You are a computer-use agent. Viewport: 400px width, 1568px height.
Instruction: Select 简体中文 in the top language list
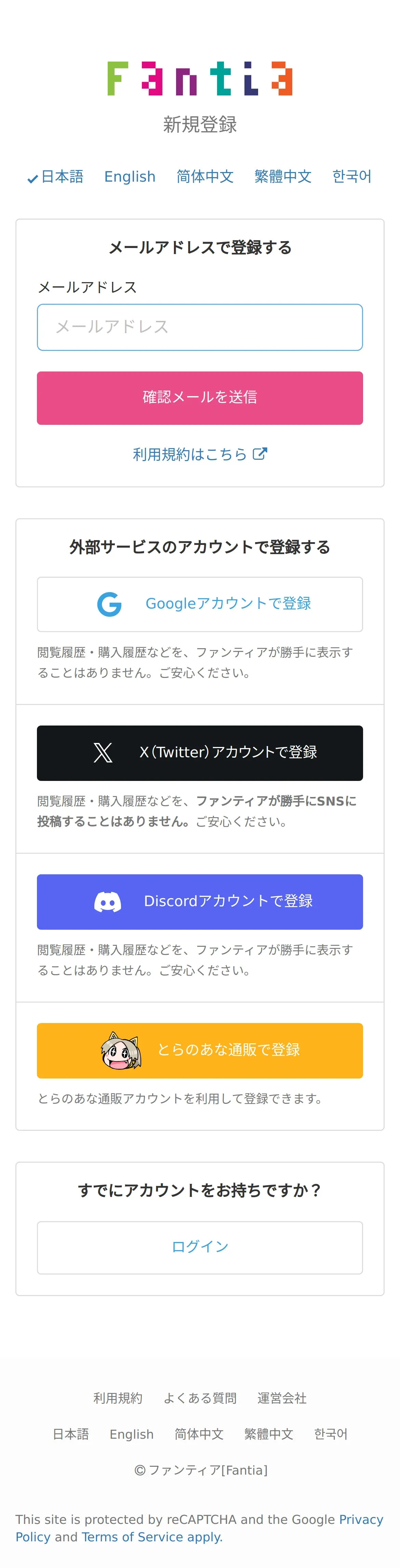pos(204,177)
